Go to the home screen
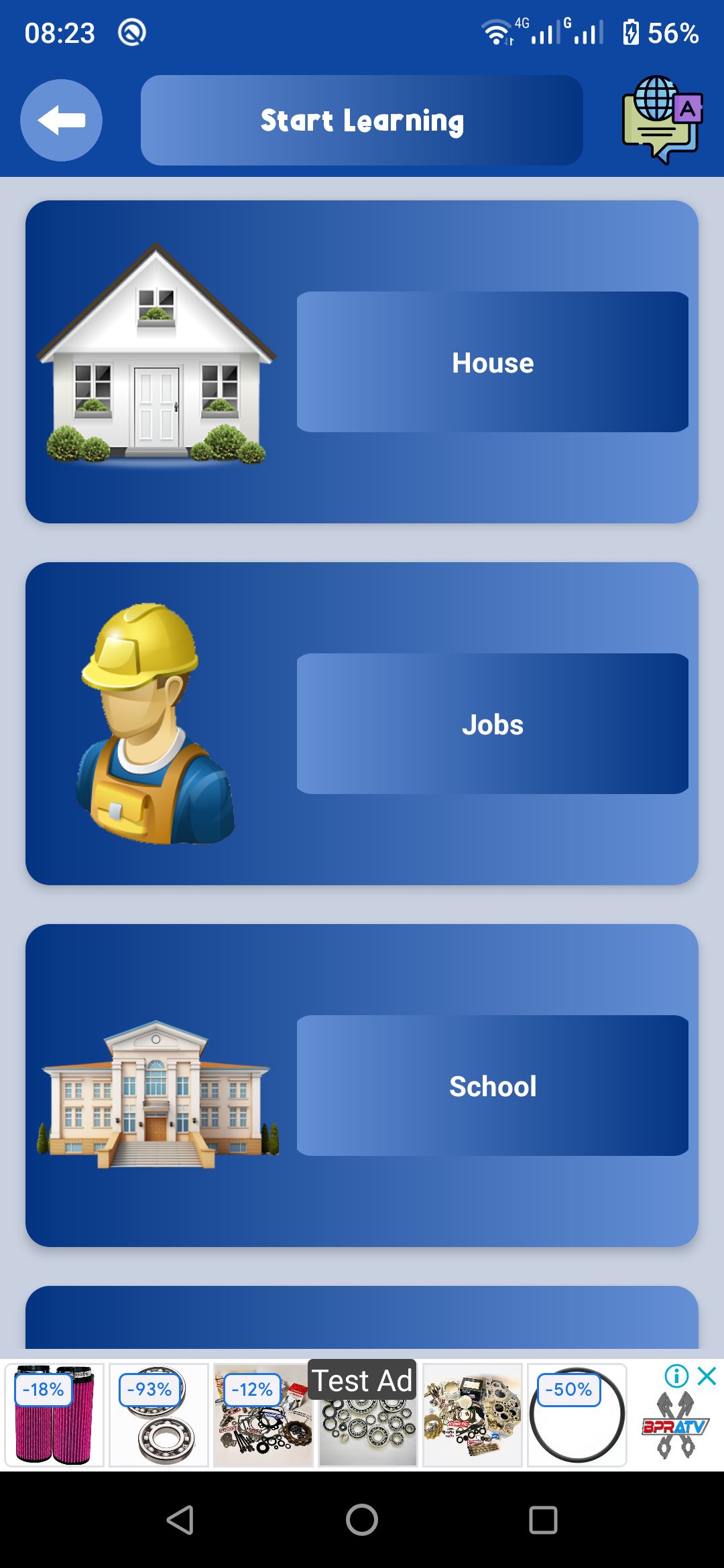The width and height of the screenshot is (724, 1568). pyautogui.click(x=362, y=1520)
